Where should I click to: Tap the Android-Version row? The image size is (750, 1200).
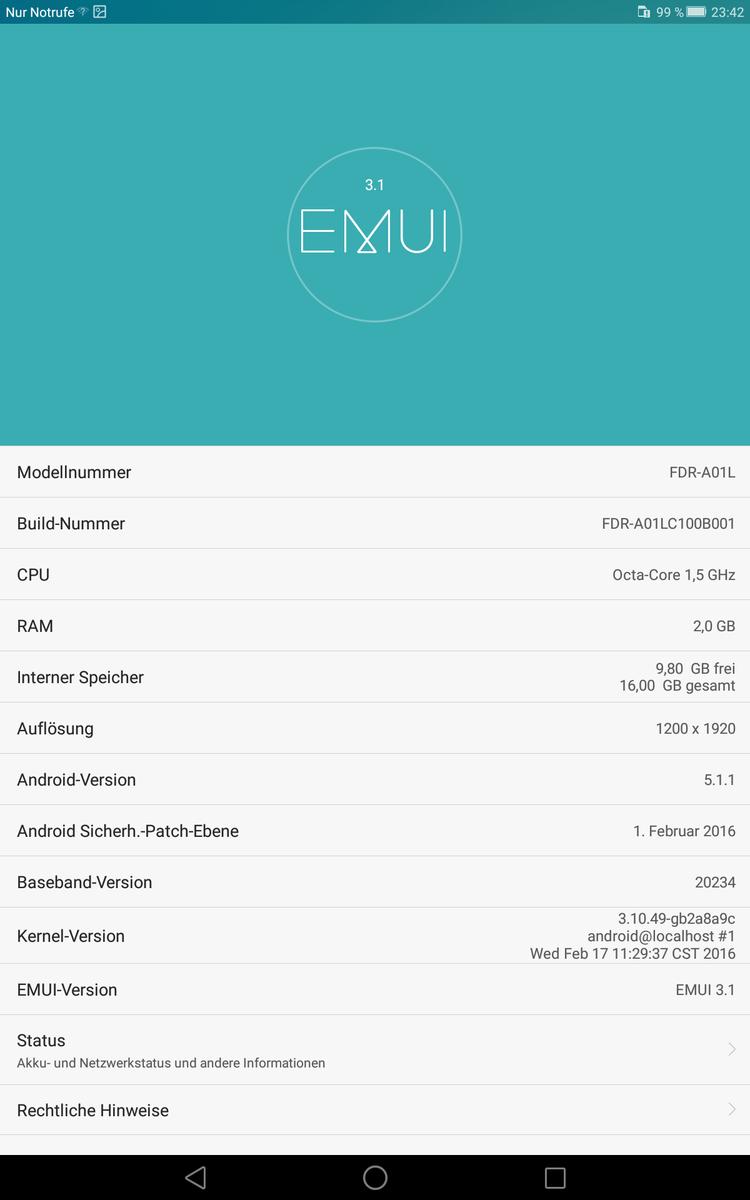[x=375, y=779]
